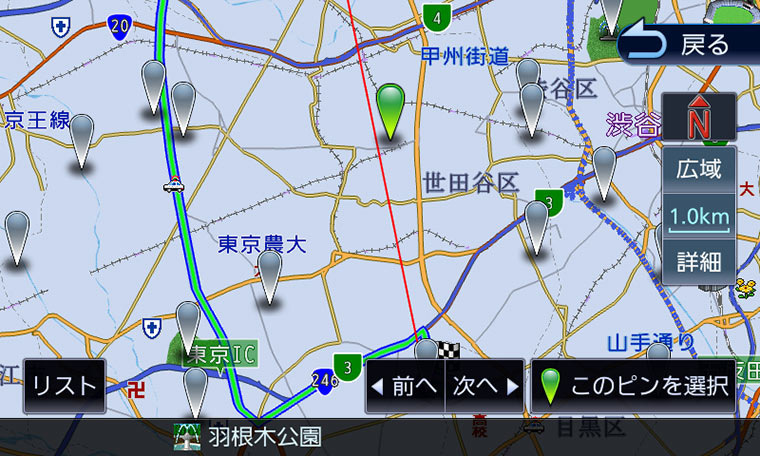Zoom out with the 広域 button
Viewport: 760px width, 456px height.
pyautogui.click(x=699, y=170)
